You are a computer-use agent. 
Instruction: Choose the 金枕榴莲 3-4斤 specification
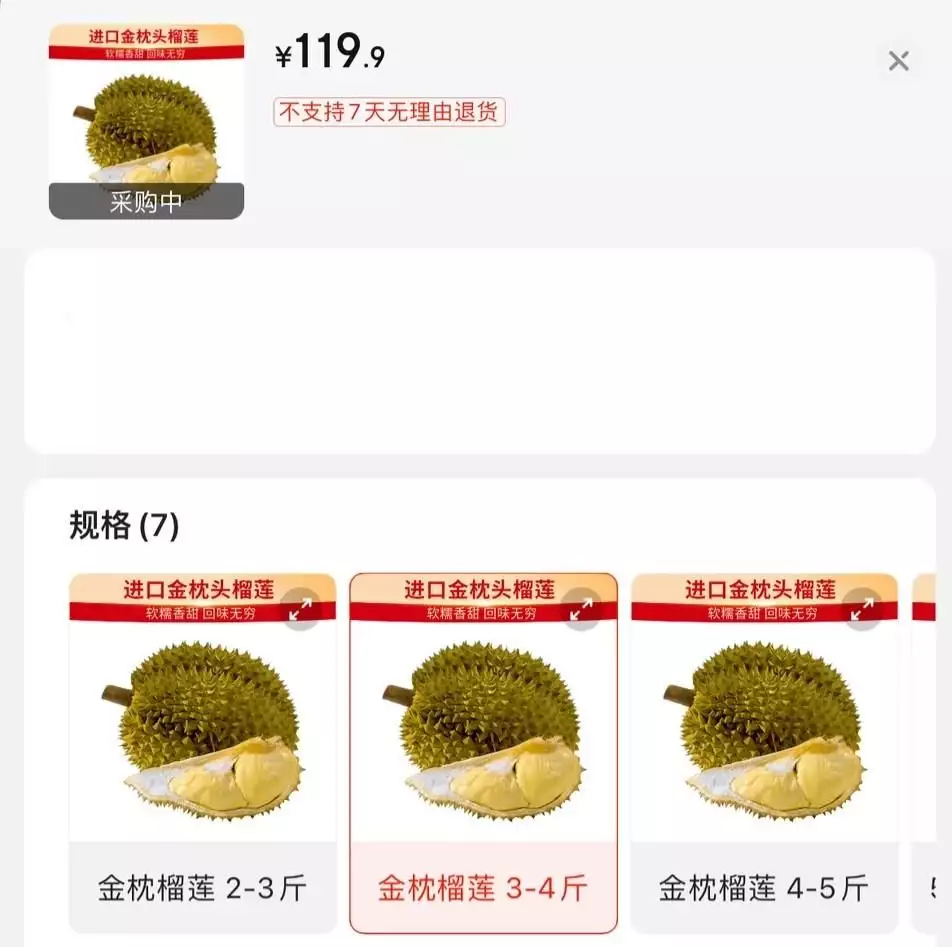(x=483, y=887)
